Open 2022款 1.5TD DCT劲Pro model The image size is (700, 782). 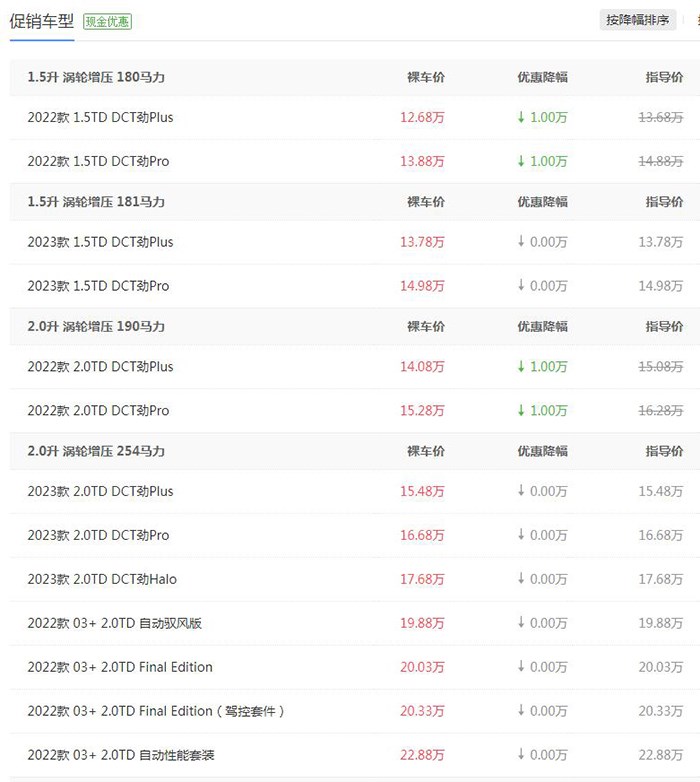coord(98,161)
